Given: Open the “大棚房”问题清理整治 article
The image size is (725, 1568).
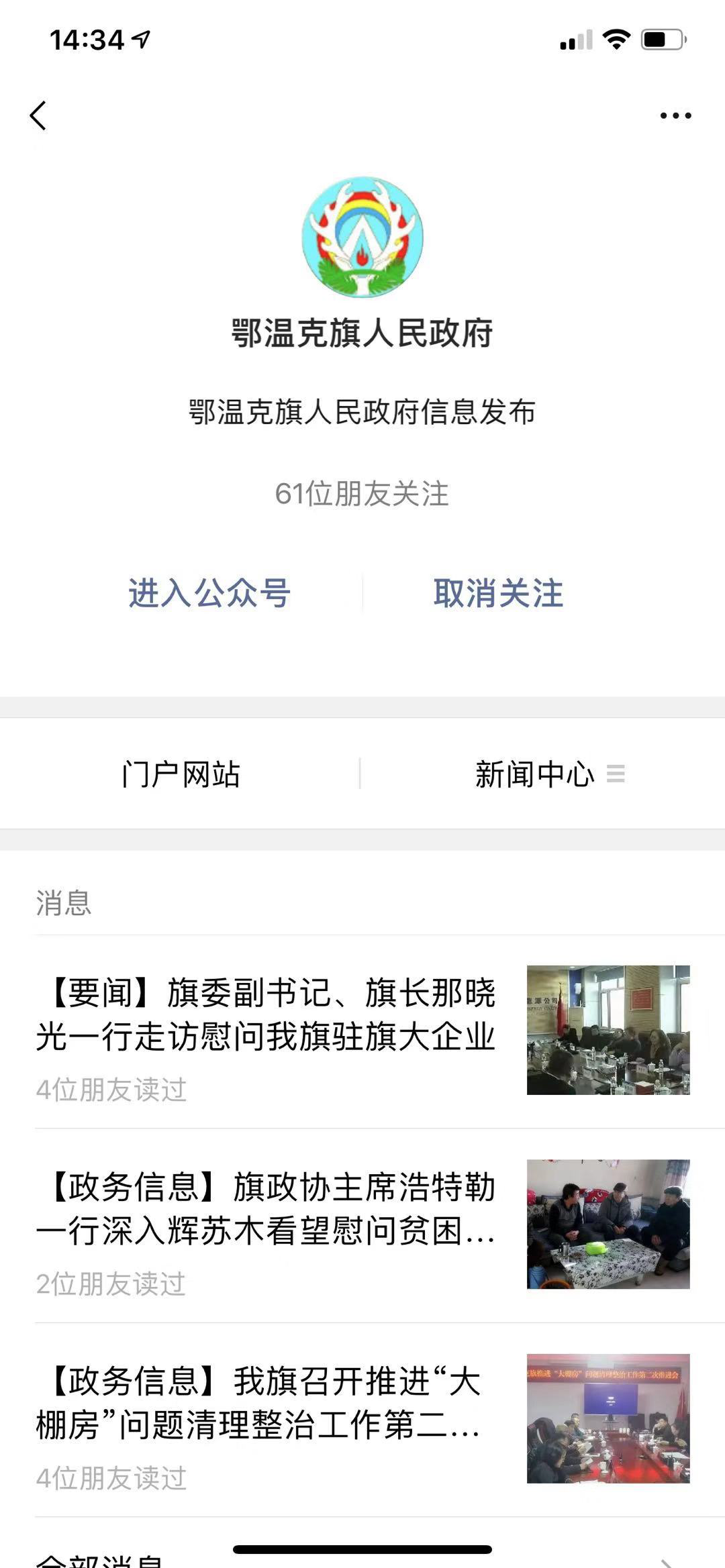Looking at the screenshot, I should 266,1403.
